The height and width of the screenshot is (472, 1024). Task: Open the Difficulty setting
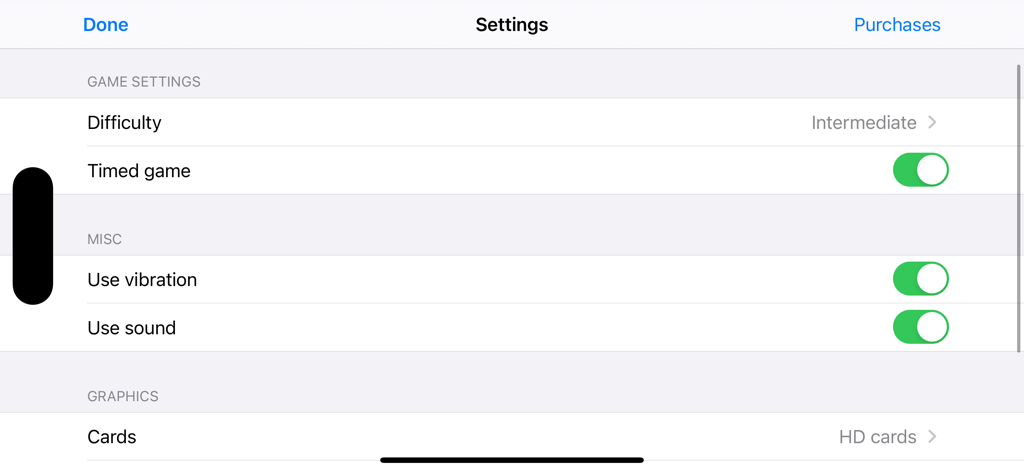512,123
